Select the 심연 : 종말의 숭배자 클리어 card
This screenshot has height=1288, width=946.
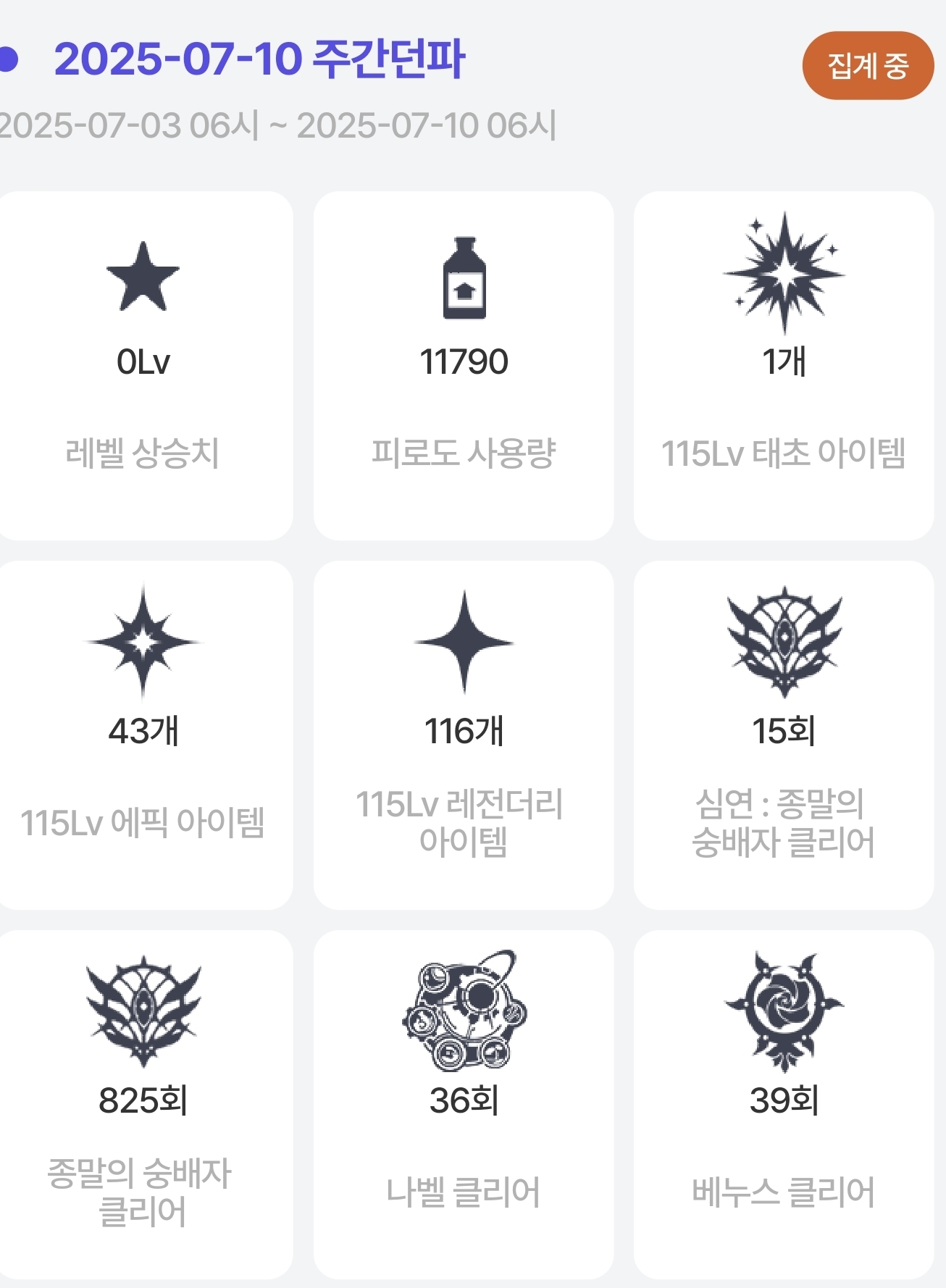tap(783, 735)
